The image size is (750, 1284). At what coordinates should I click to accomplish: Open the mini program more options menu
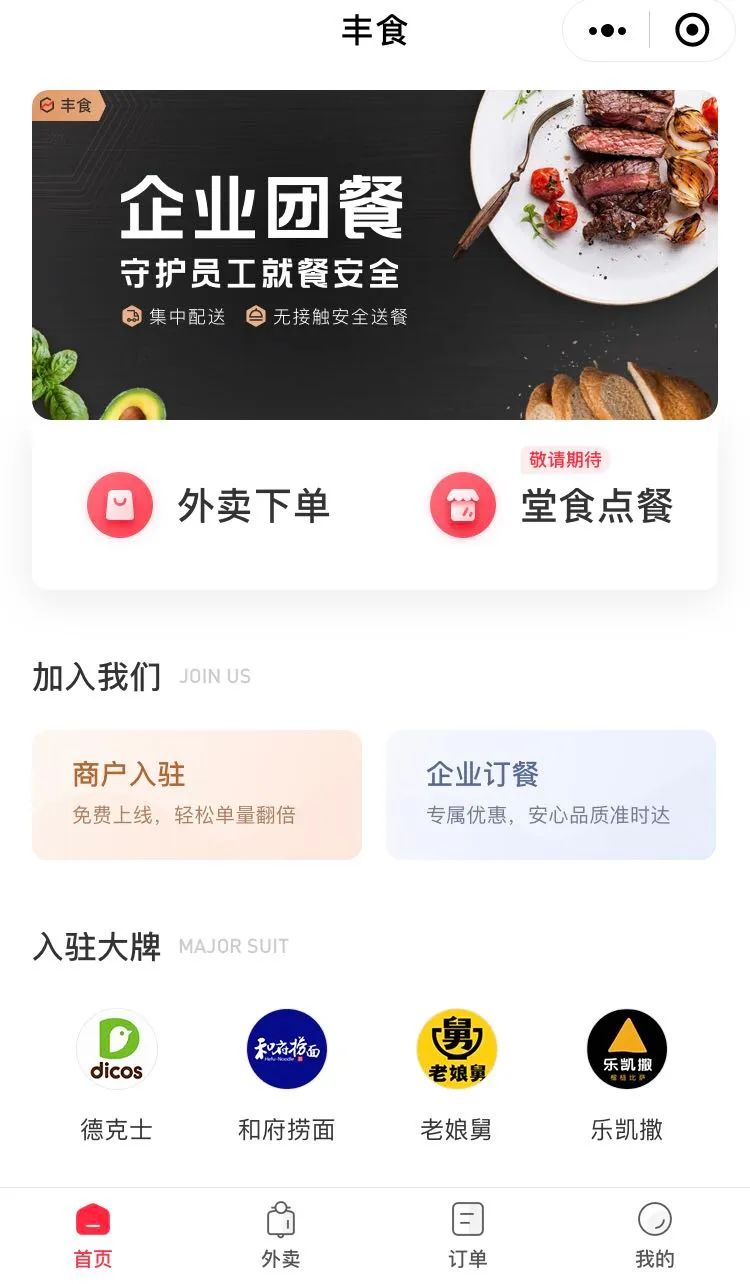(x=607, y=31)
